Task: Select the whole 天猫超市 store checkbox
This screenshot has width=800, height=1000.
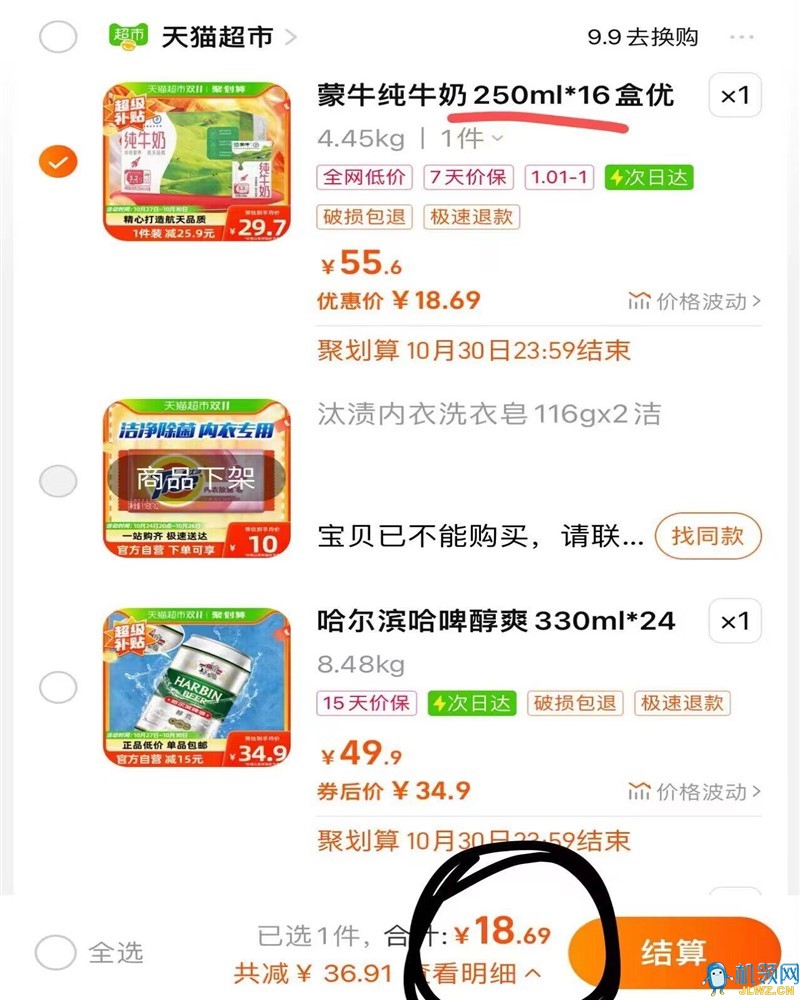Action: (58, 38)
